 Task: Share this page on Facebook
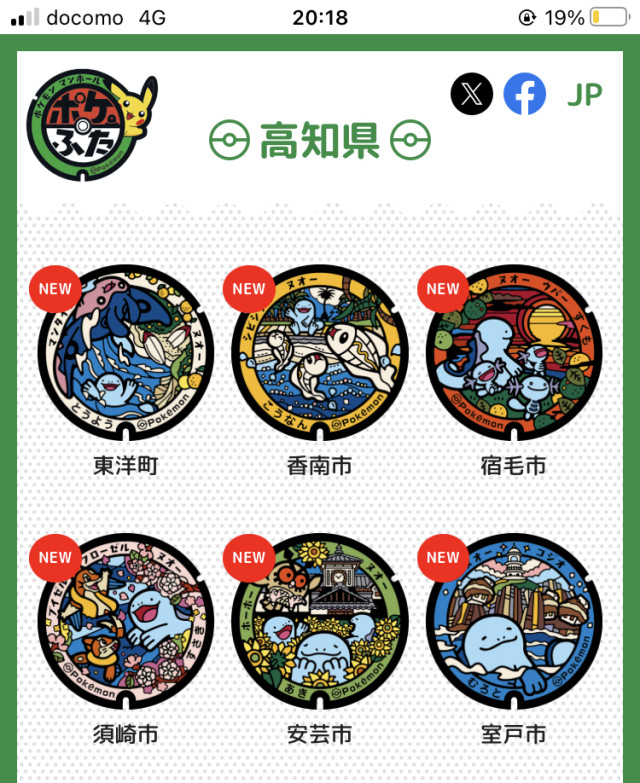pos(525,94)
